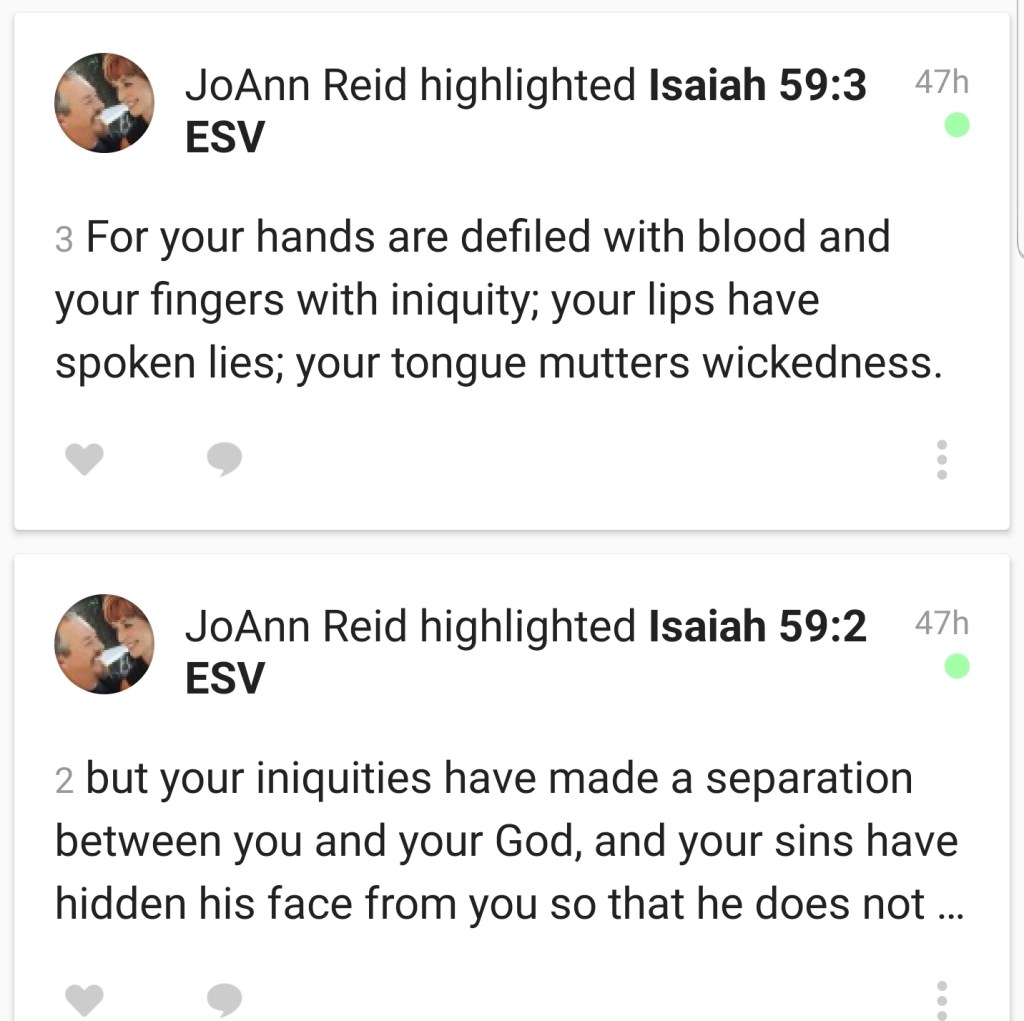Open overflow menu for Isaiah 59:3 post
This screenshot has width=1024, height=1021.
[x=940, y=459]
